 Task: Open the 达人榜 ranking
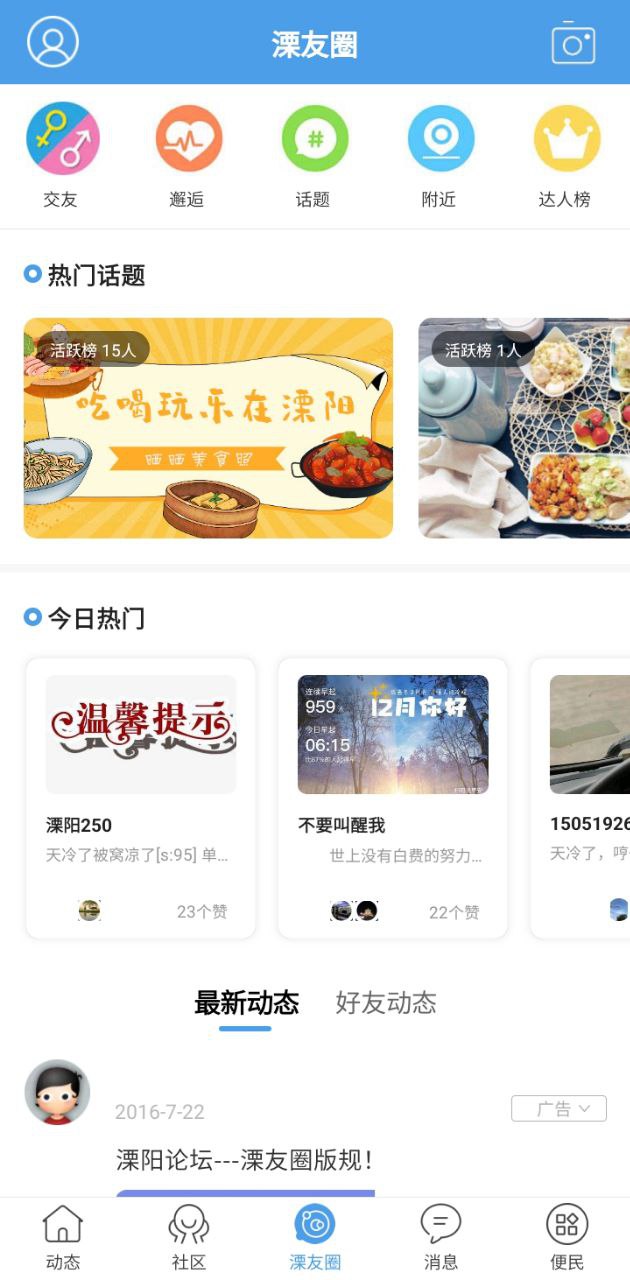(x=566, y=154)
